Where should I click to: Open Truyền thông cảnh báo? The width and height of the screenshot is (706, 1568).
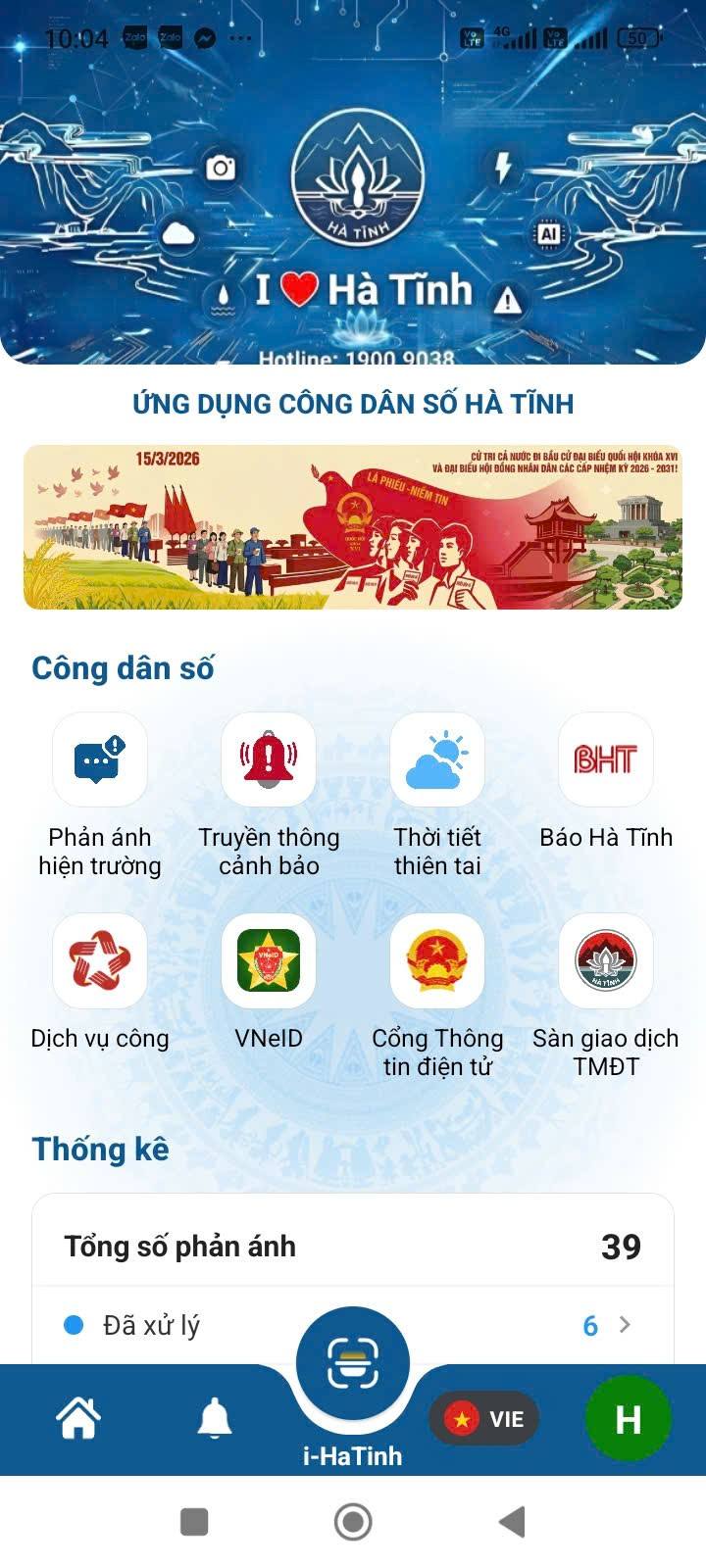click(269, 760)
